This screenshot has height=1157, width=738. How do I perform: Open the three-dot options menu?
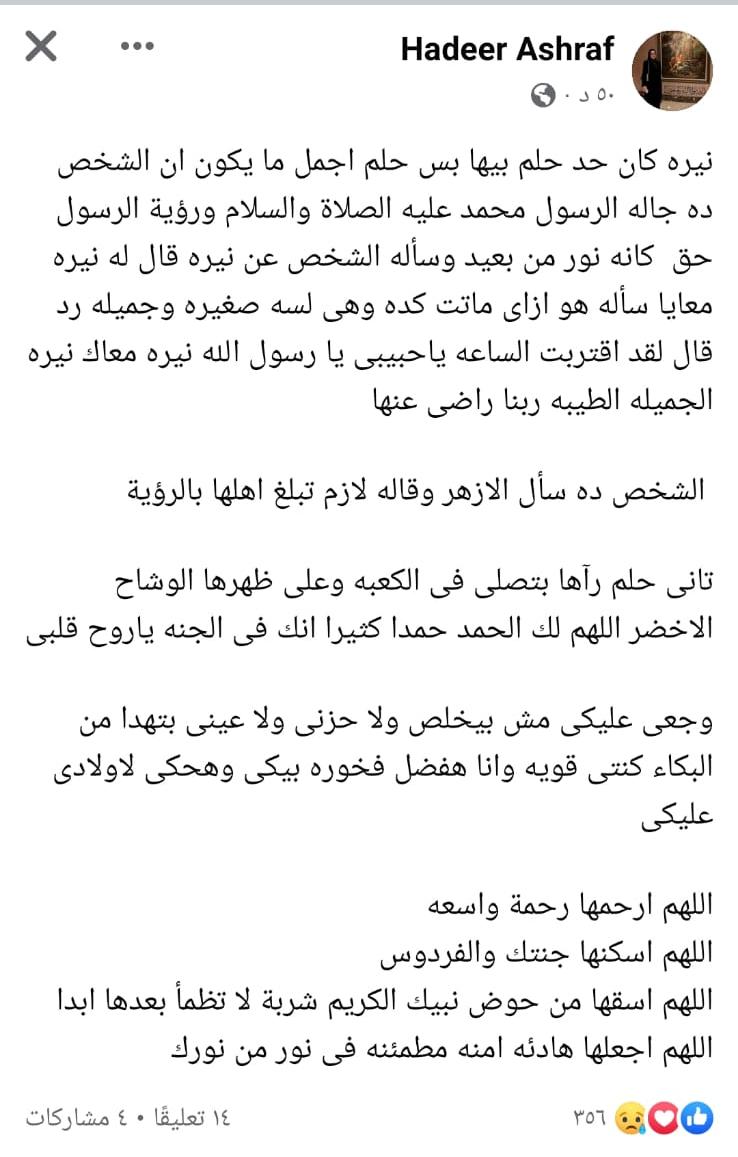pos(137,46)
